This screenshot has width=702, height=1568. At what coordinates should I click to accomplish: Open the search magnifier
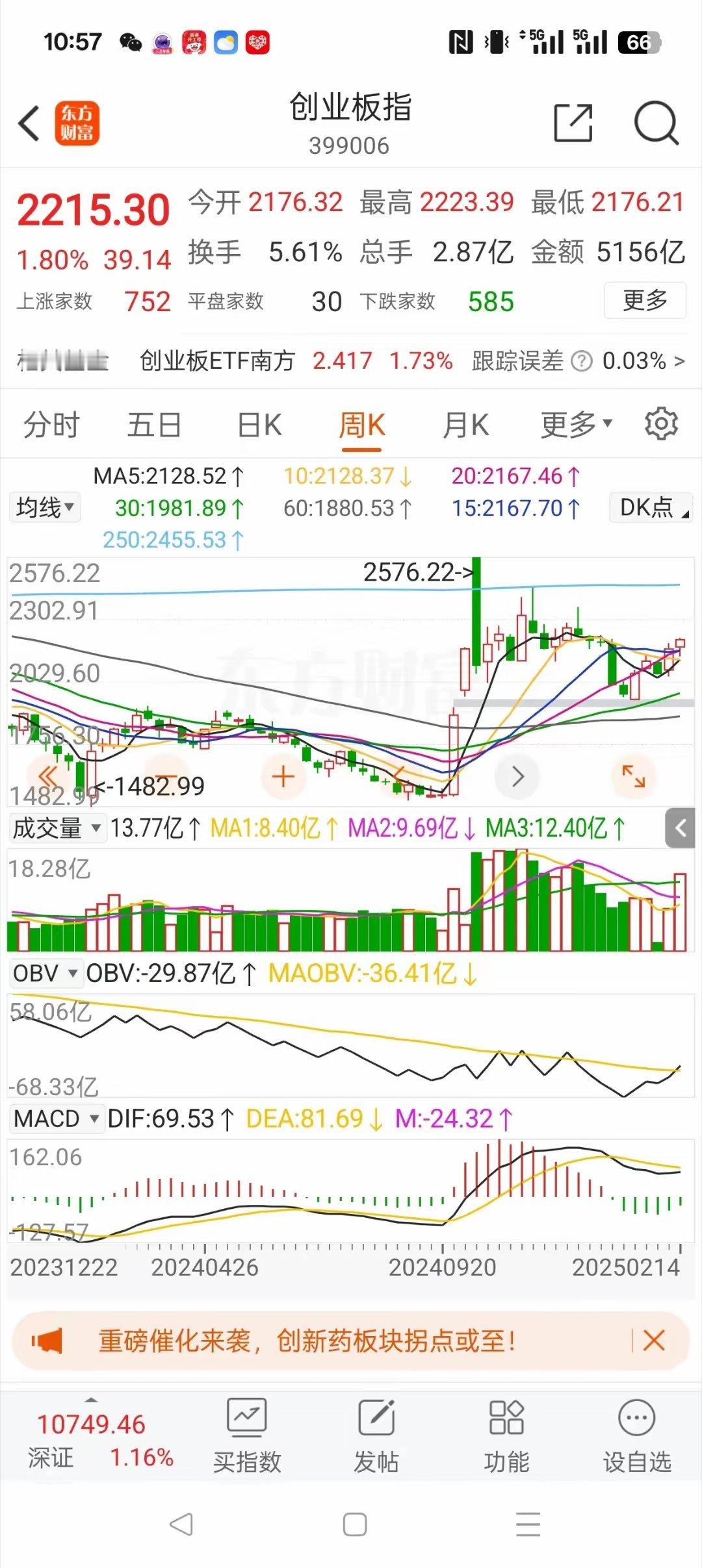tap(656, 123)
